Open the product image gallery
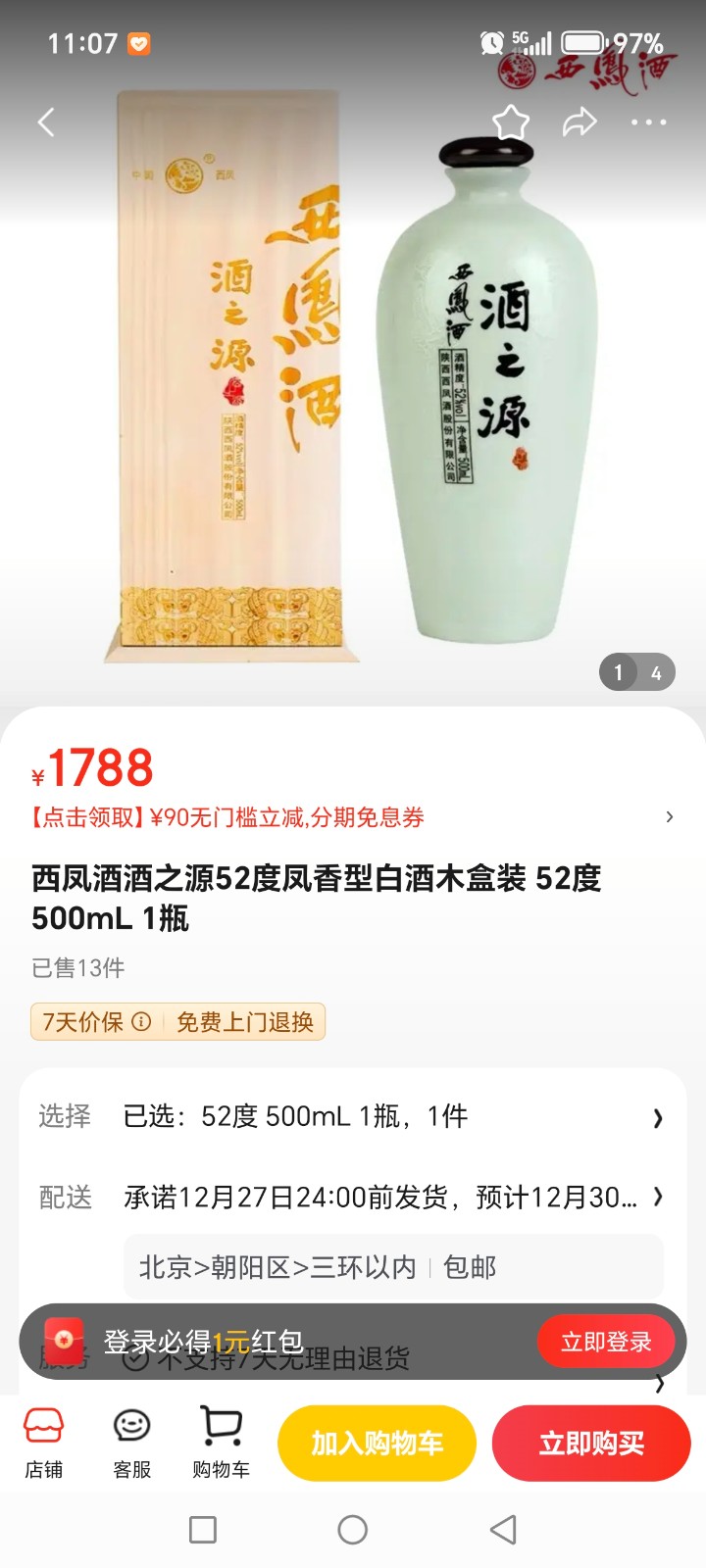 [x=353, y=392]
